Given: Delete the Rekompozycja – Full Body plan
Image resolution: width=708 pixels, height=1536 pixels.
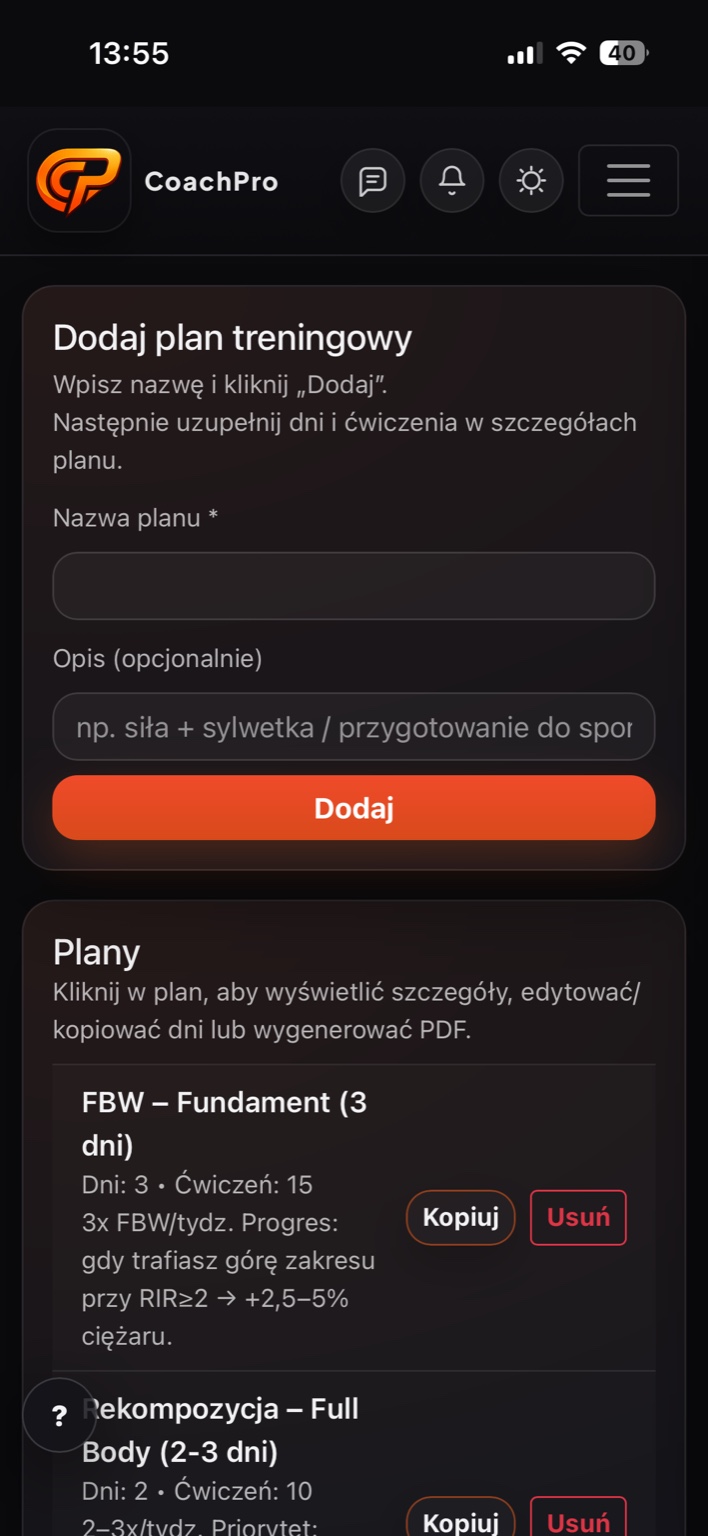Looking at the screenshot, I should pyautogui.click(x=578, y=1522).
